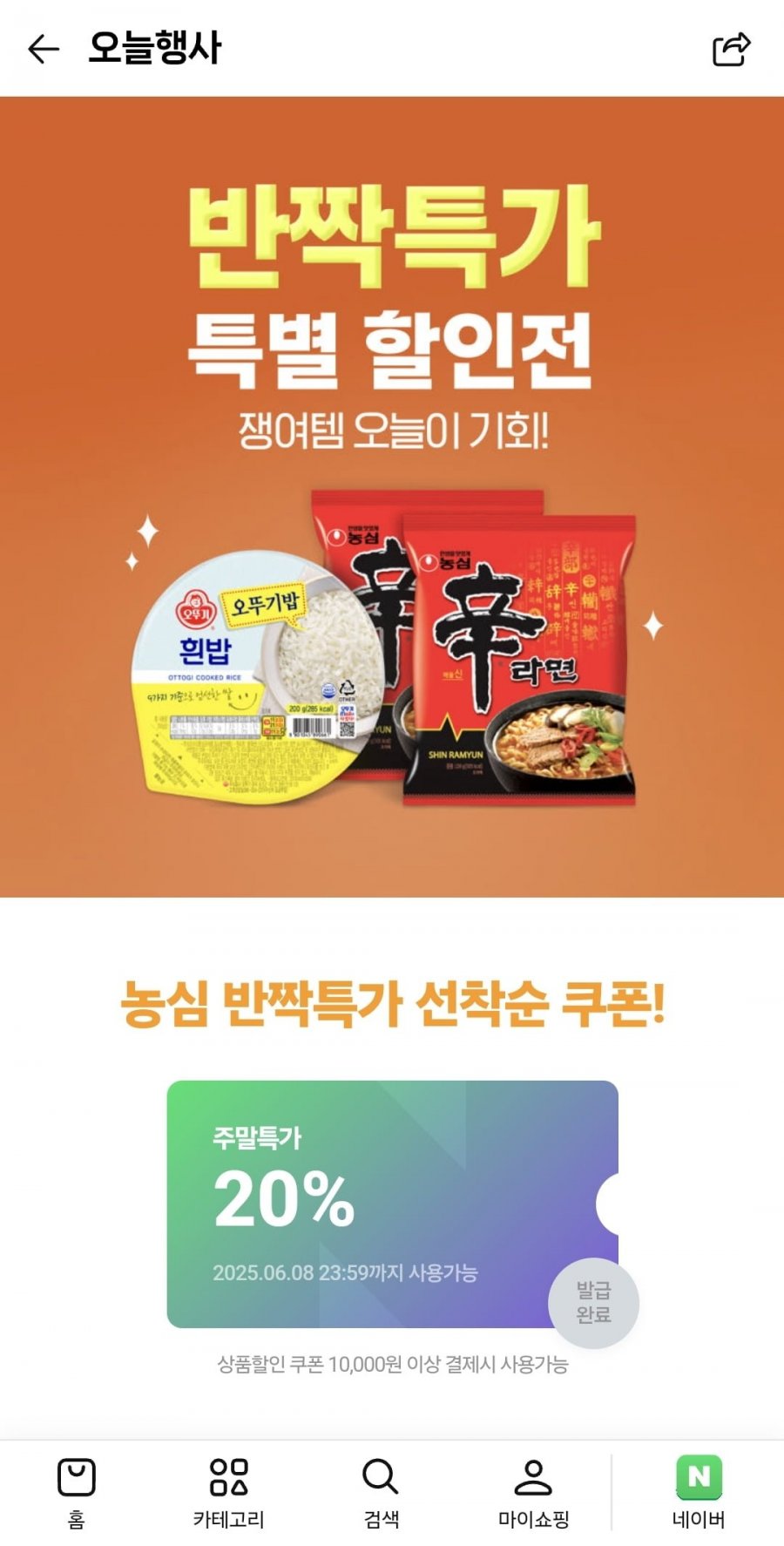784x1546 pixels.
Task: Share this event page
Action: click(731, 49)
